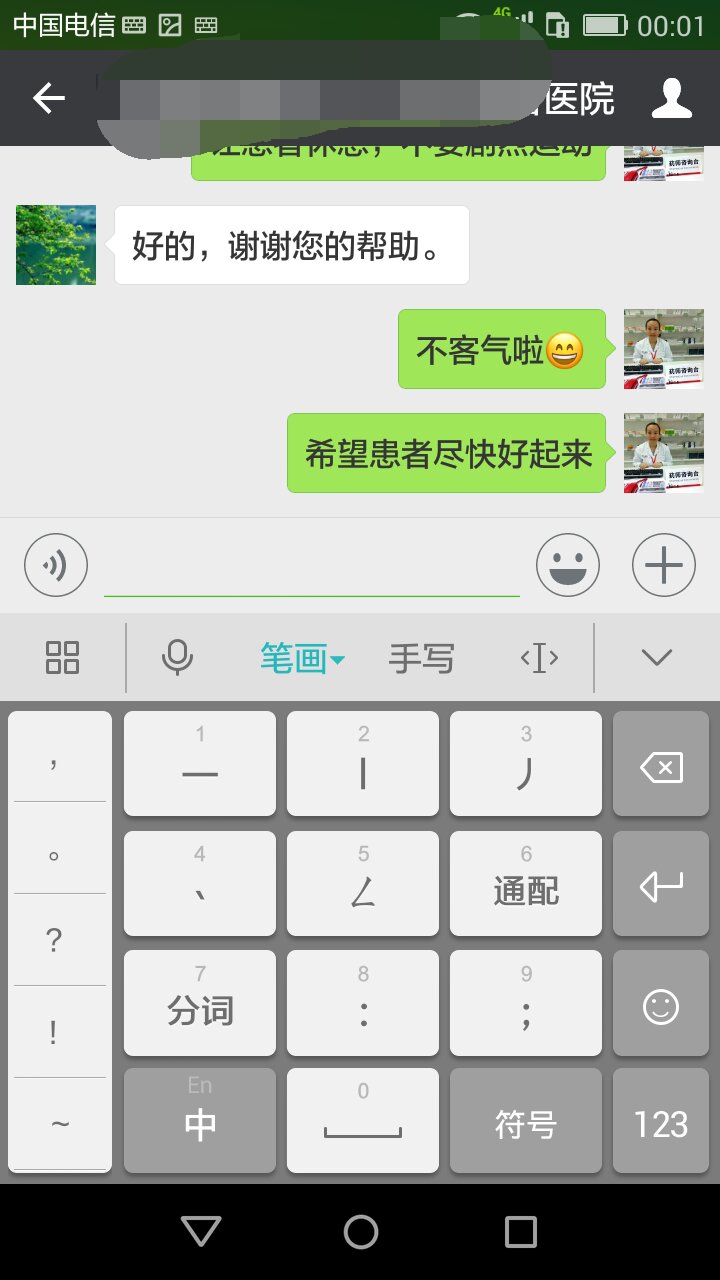Switch to the 123 number keyboard
Screen dimensions: 720x1280
pos(661,1122)
